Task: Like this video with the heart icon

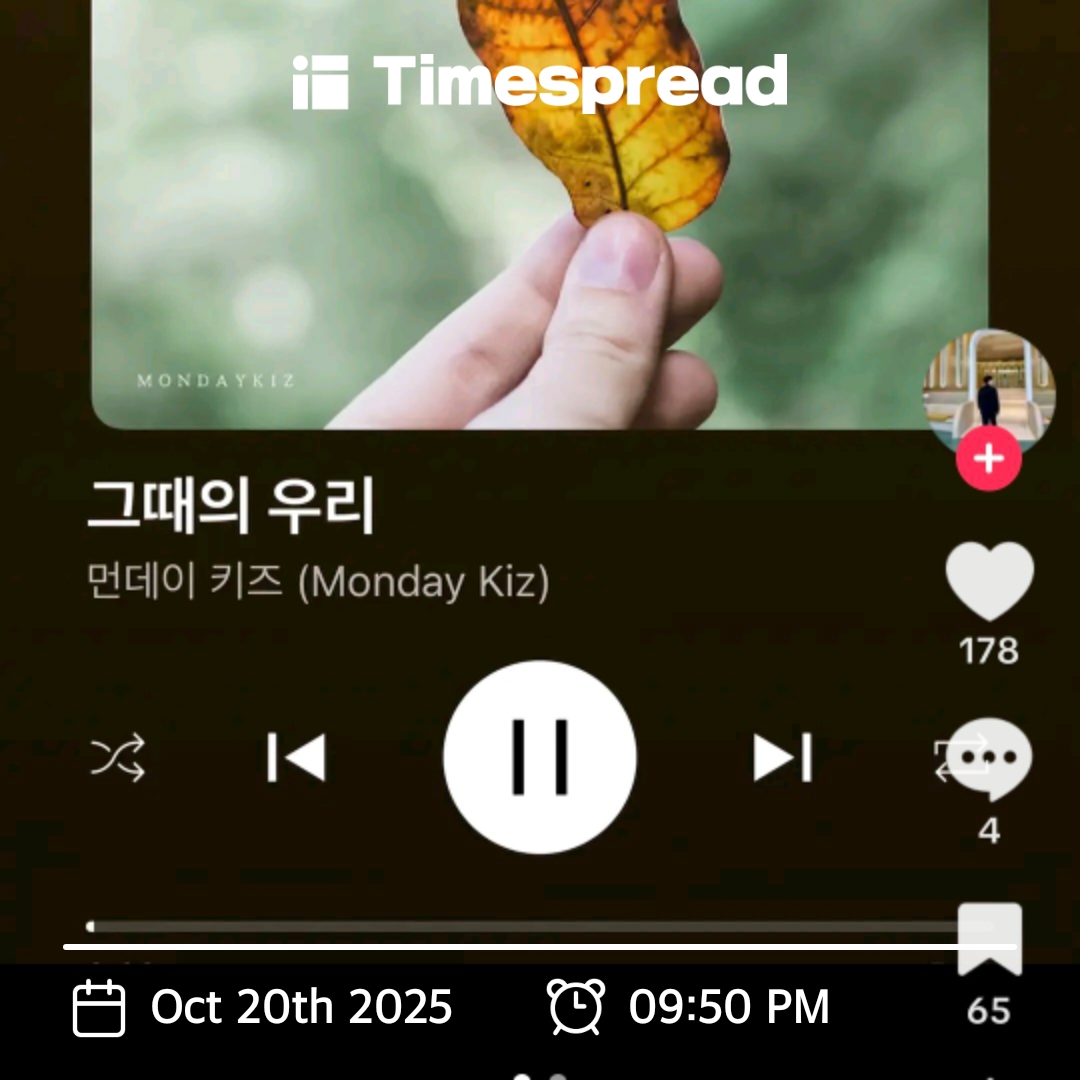Action: [989, 582]
